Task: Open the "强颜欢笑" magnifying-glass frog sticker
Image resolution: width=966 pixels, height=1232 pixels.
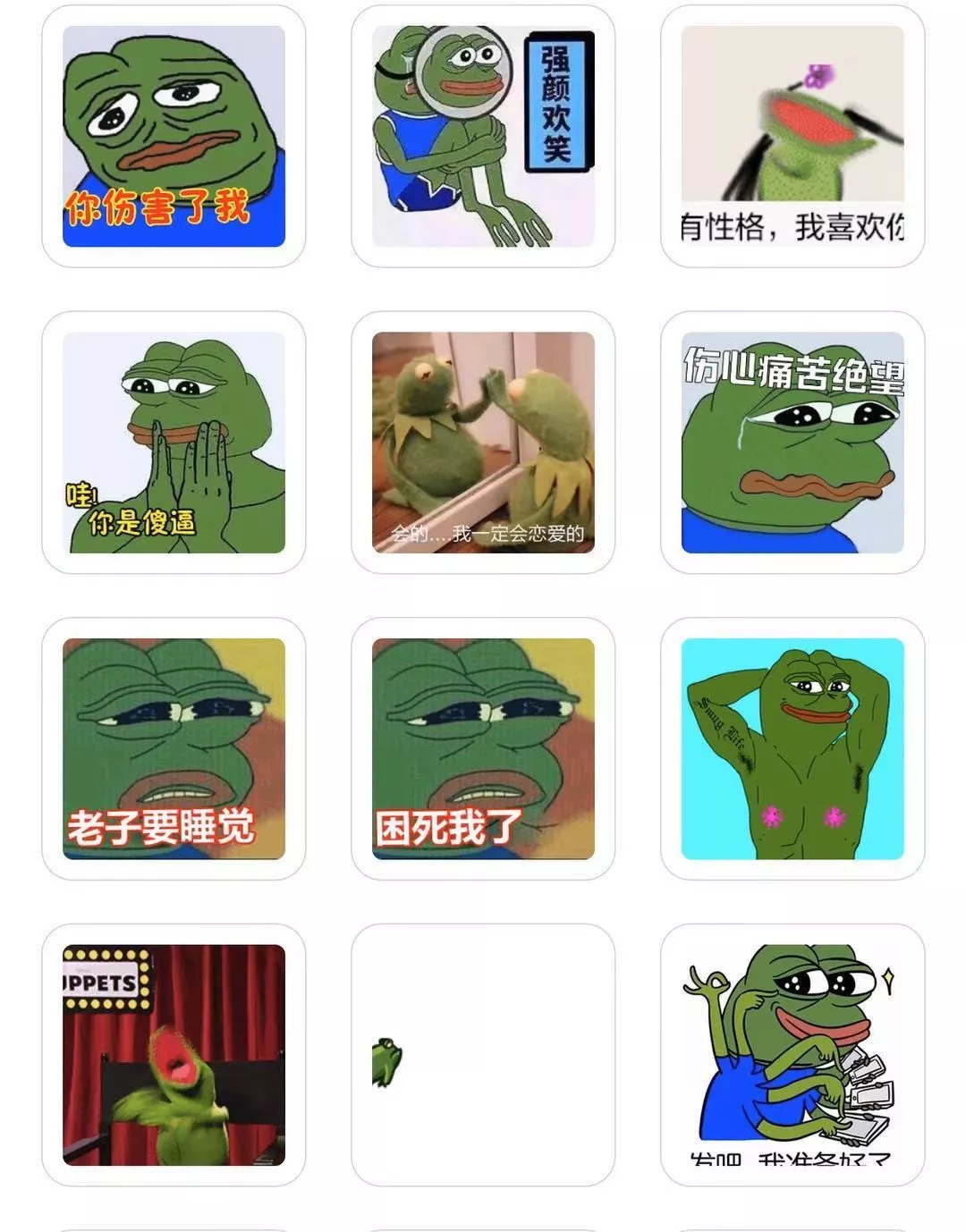Action: tap(483, 134)
